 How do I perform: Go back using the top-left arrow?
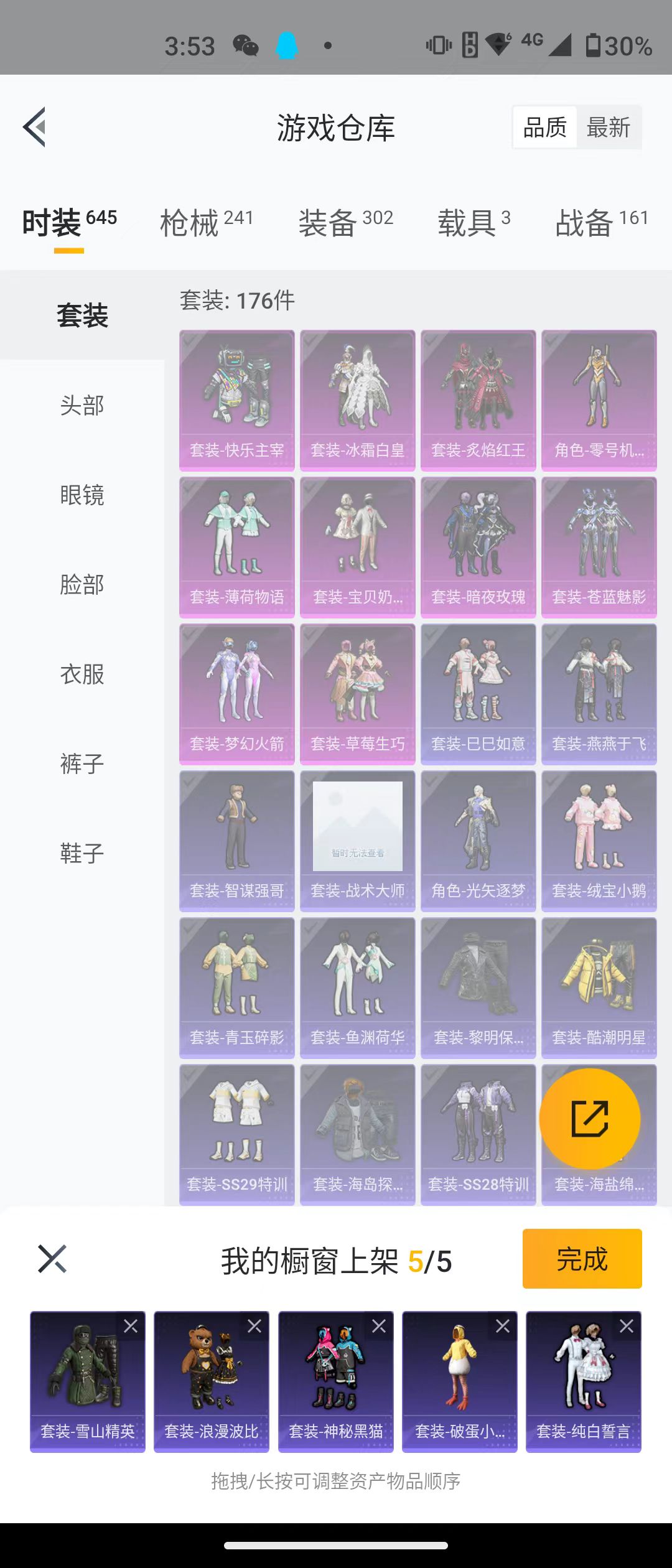[35, 127]
